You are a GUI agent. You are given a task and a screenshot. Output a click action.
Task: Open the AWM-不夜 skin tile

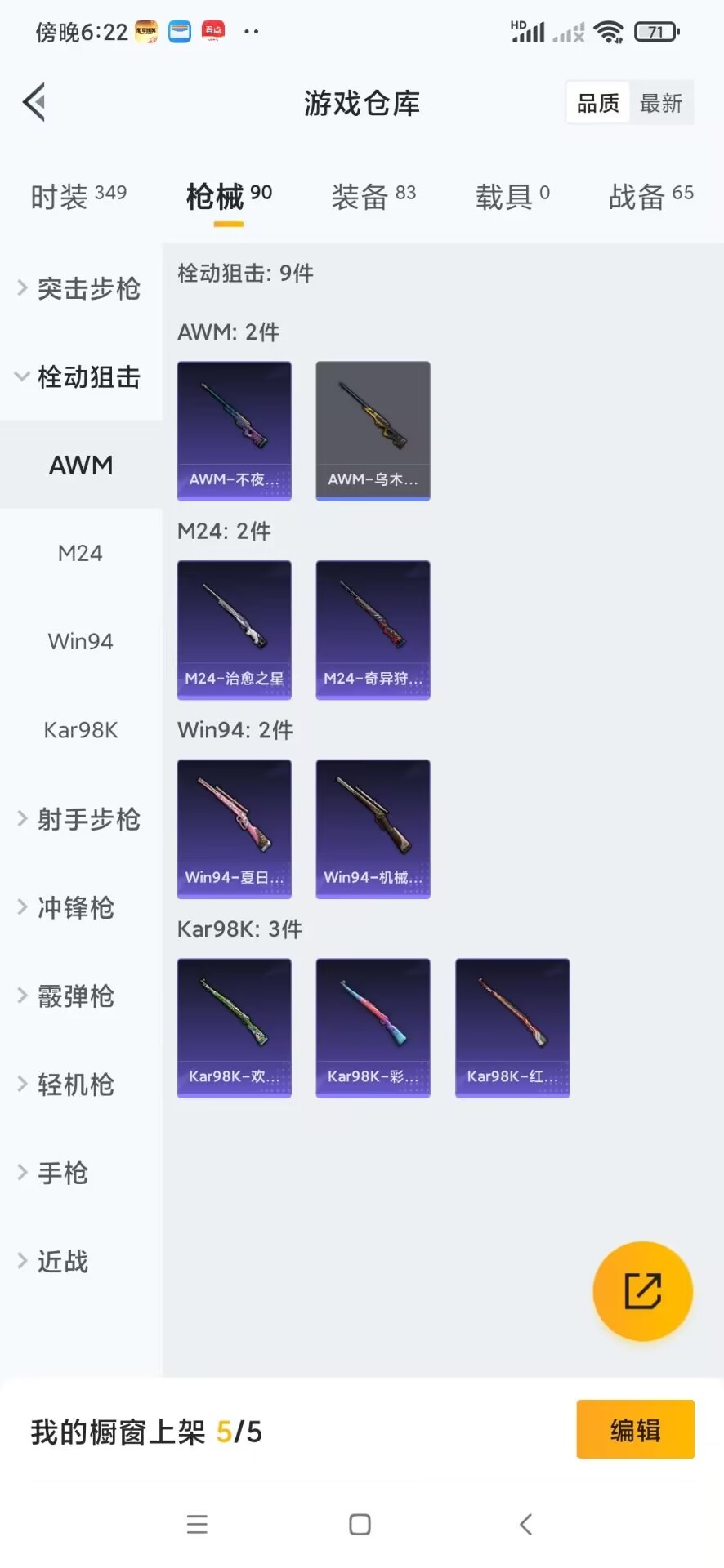tap(235, 430)
